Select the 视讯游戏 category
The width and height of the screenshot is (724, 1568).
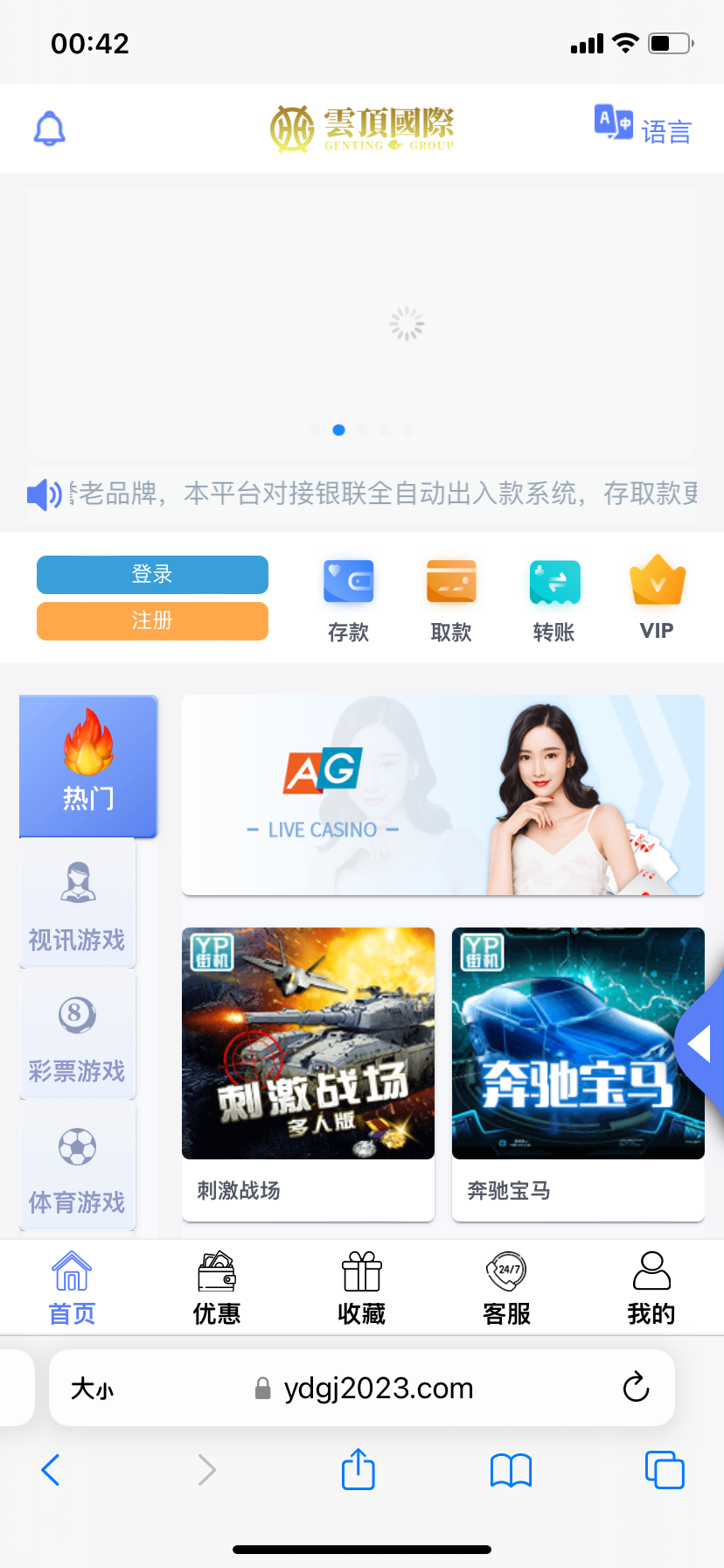(x=78, y=903)
